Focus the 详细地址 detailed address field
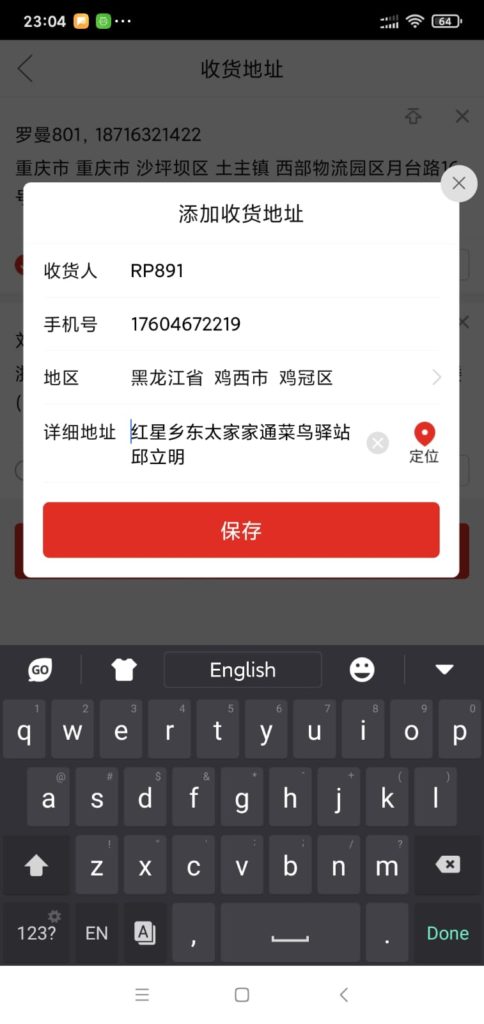484x1024 pixels. [242, 443]
